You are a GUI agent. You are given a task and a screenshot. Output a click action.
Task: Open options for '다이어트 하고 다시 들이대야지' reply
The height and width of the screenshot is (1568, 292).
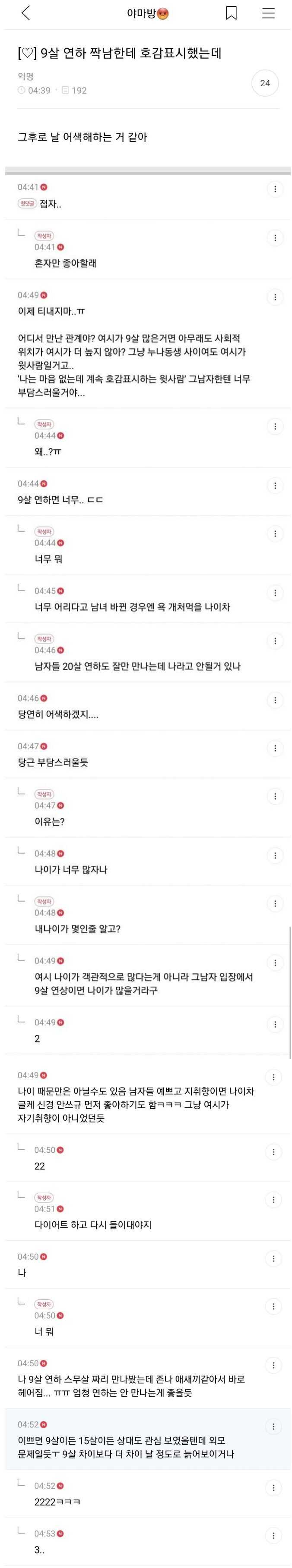point(275,1200)
